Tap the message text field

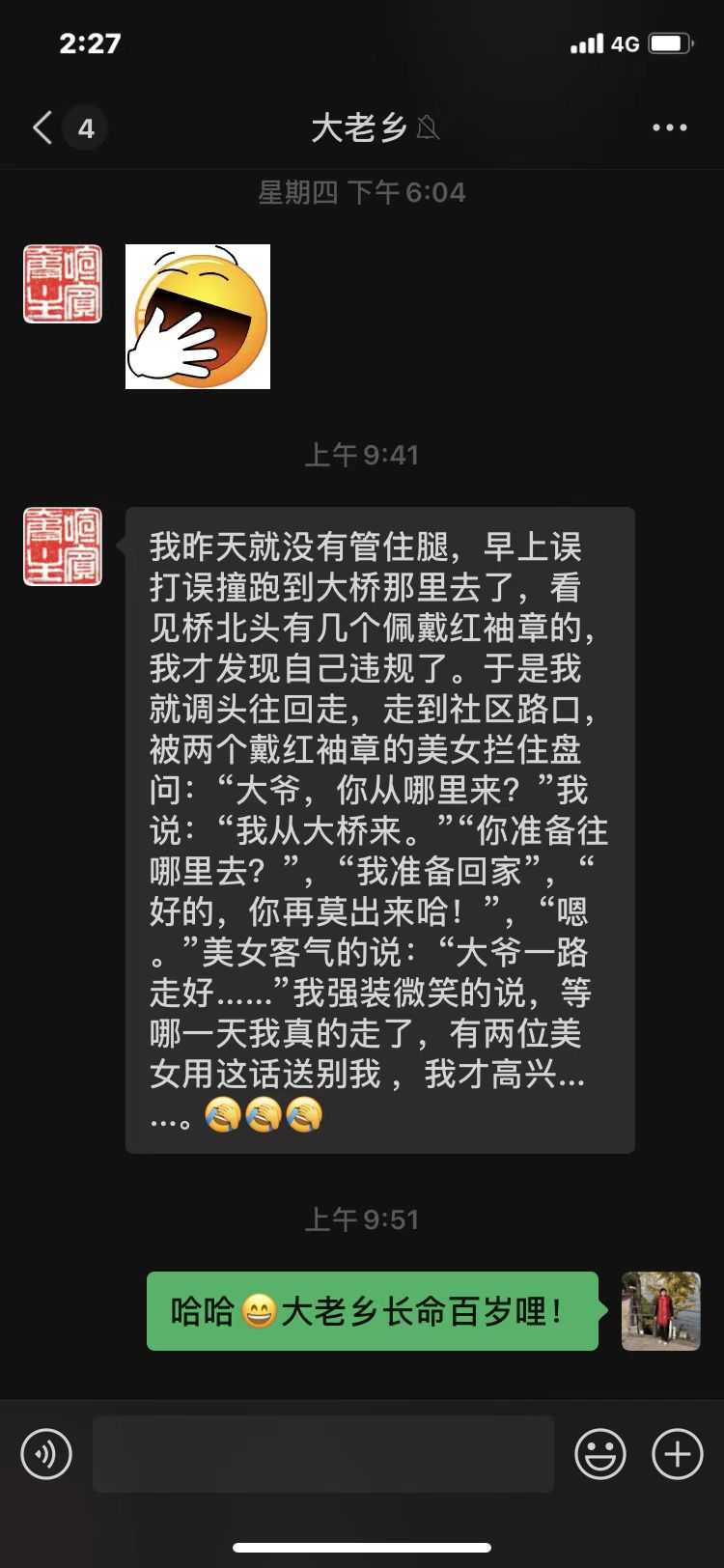(323, 1453)
